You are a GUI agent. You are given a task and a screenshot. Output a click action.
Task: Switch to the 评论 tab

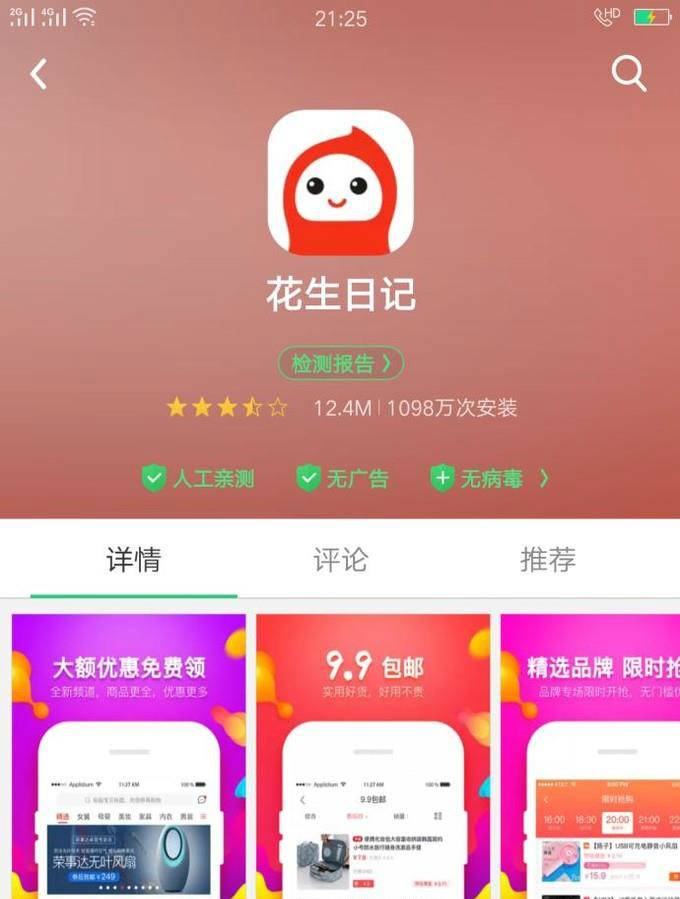(x=340, y=559)
